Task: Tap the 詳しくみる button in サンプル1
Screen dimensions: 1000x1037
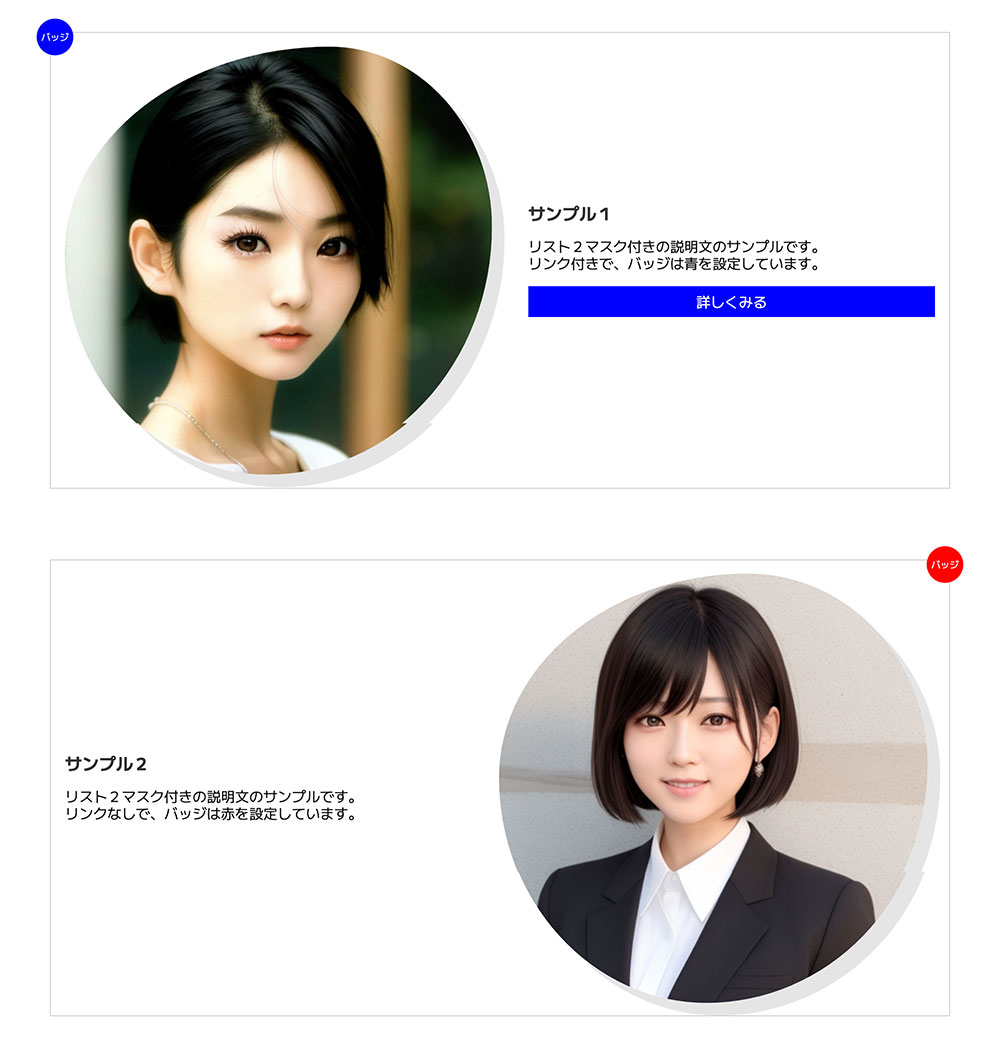Action: coord(731,302)
